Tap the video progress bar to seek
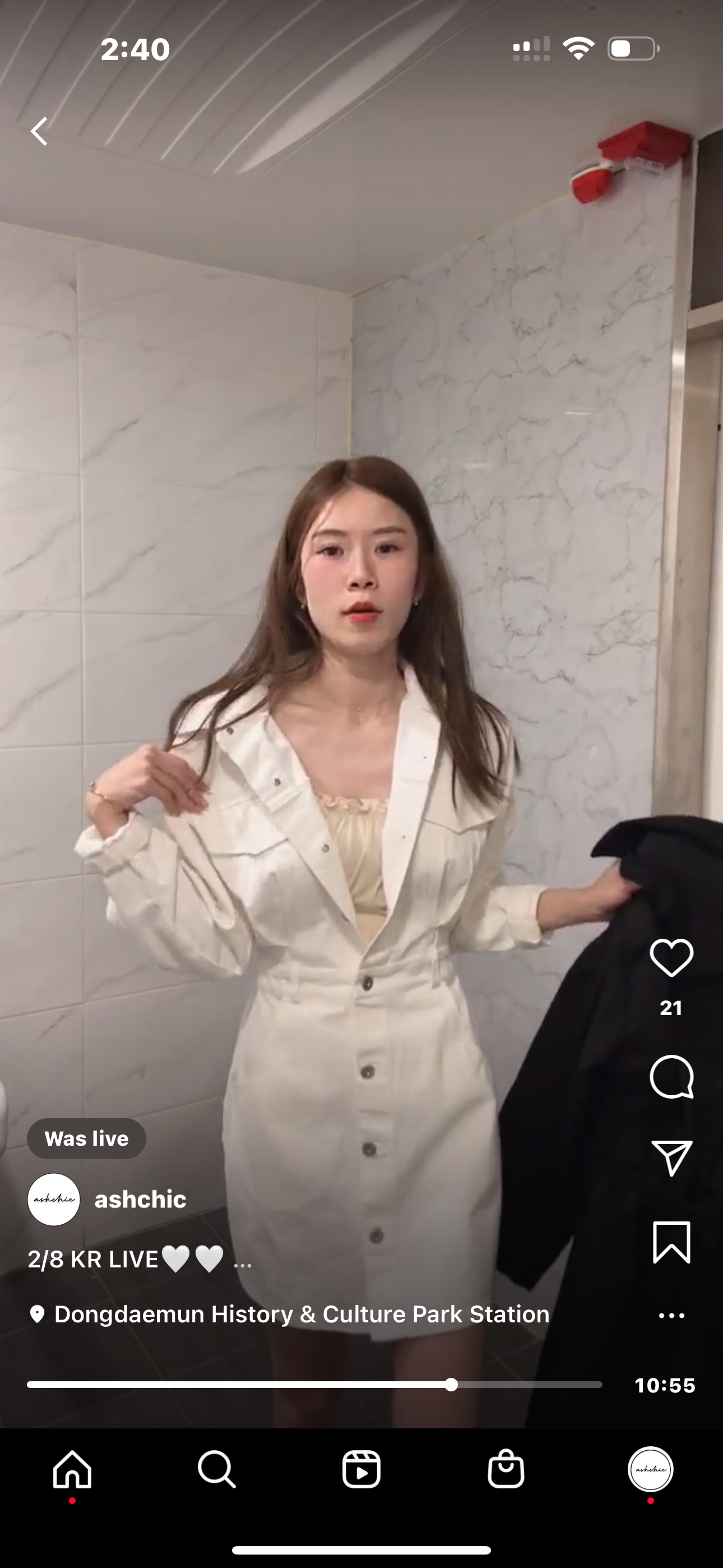723x1568 pixels. (x=314, y=1385)
